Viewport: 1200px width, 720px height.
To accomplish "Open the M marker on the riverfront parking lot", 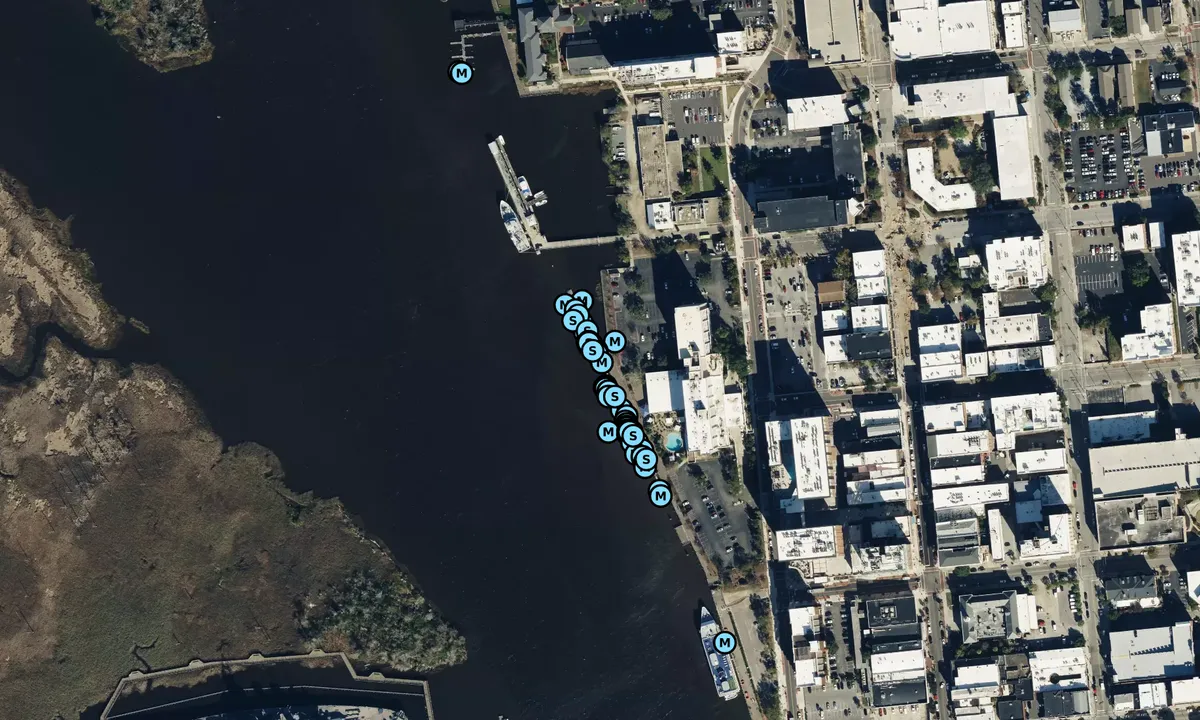I will coord(615,342).
